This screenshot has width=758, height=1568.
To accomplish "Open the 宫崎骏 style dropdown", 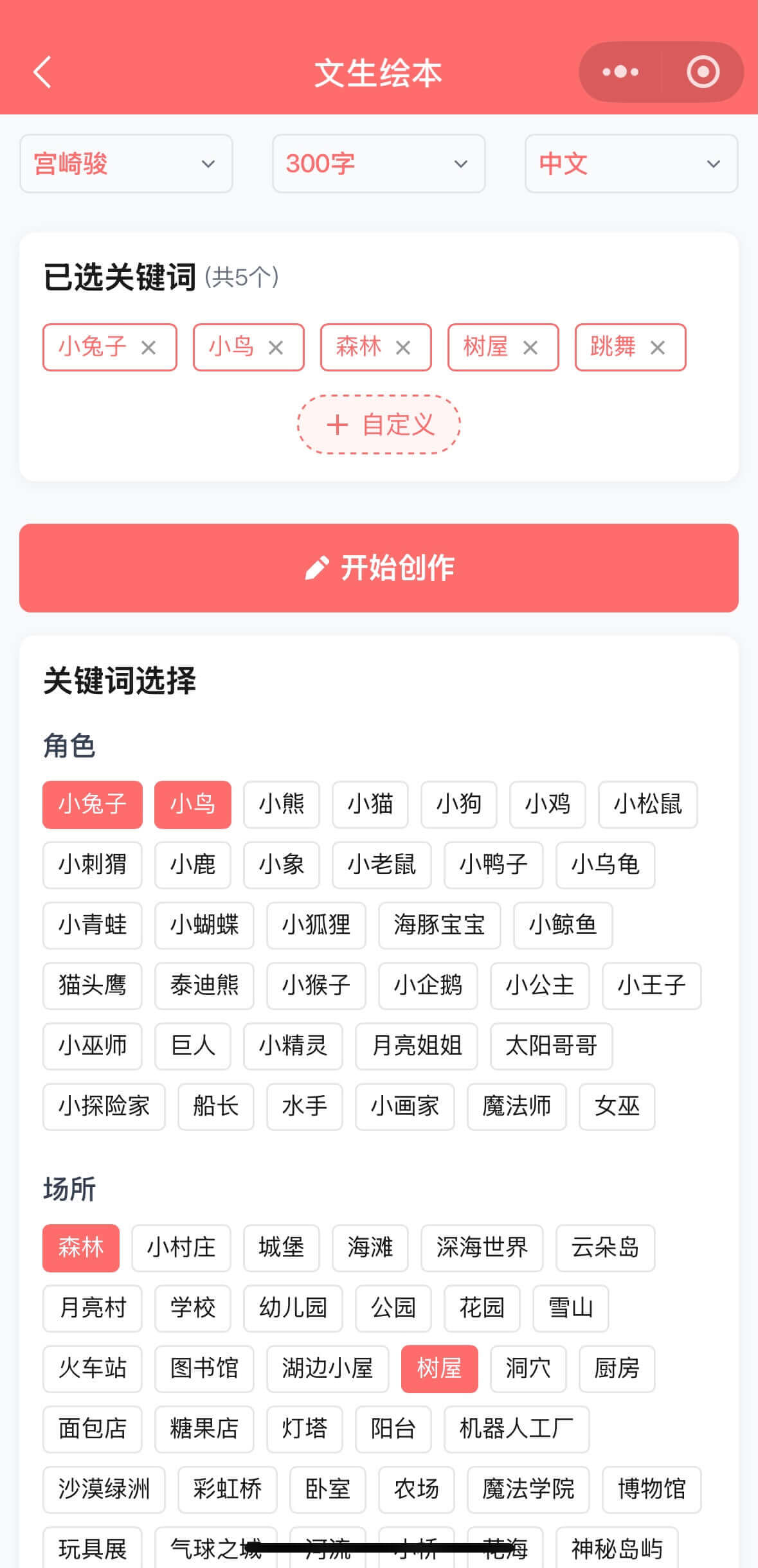I will click(x=126, y=165).
